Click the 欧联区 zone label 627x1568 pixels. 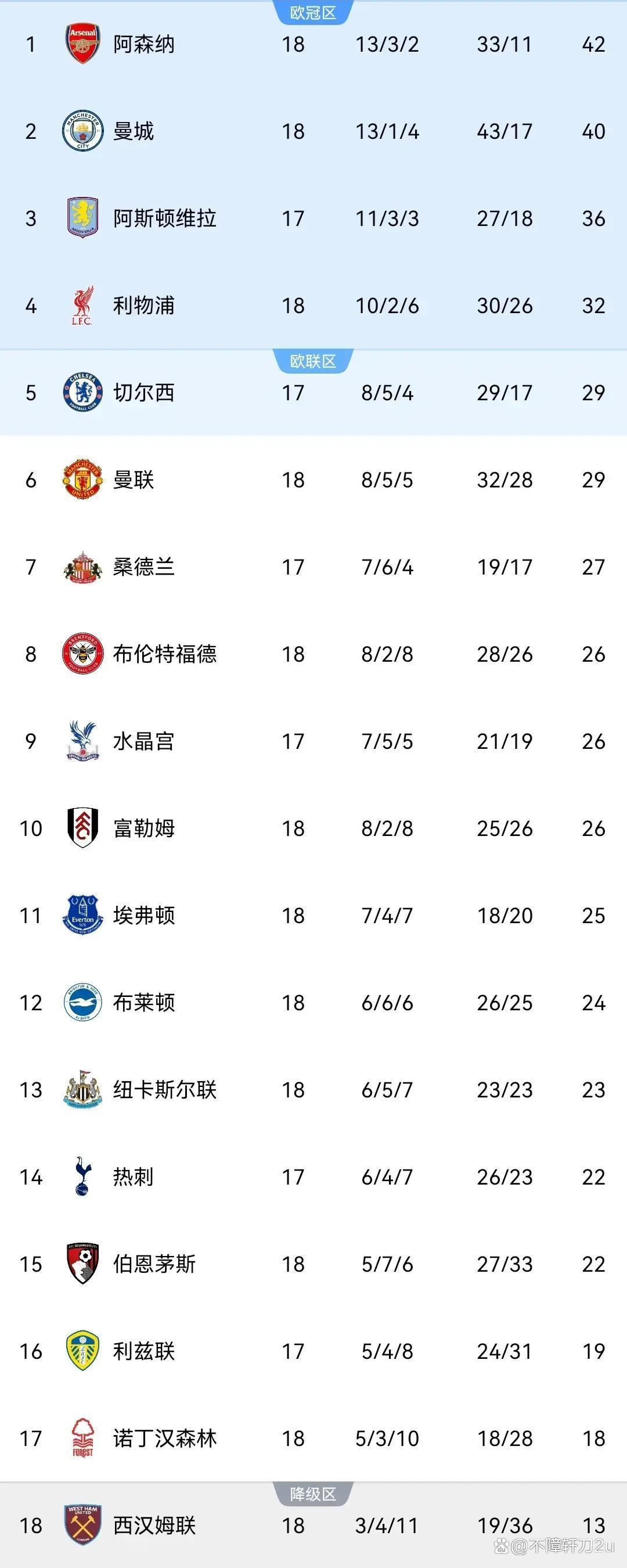[x=313, y=360]
